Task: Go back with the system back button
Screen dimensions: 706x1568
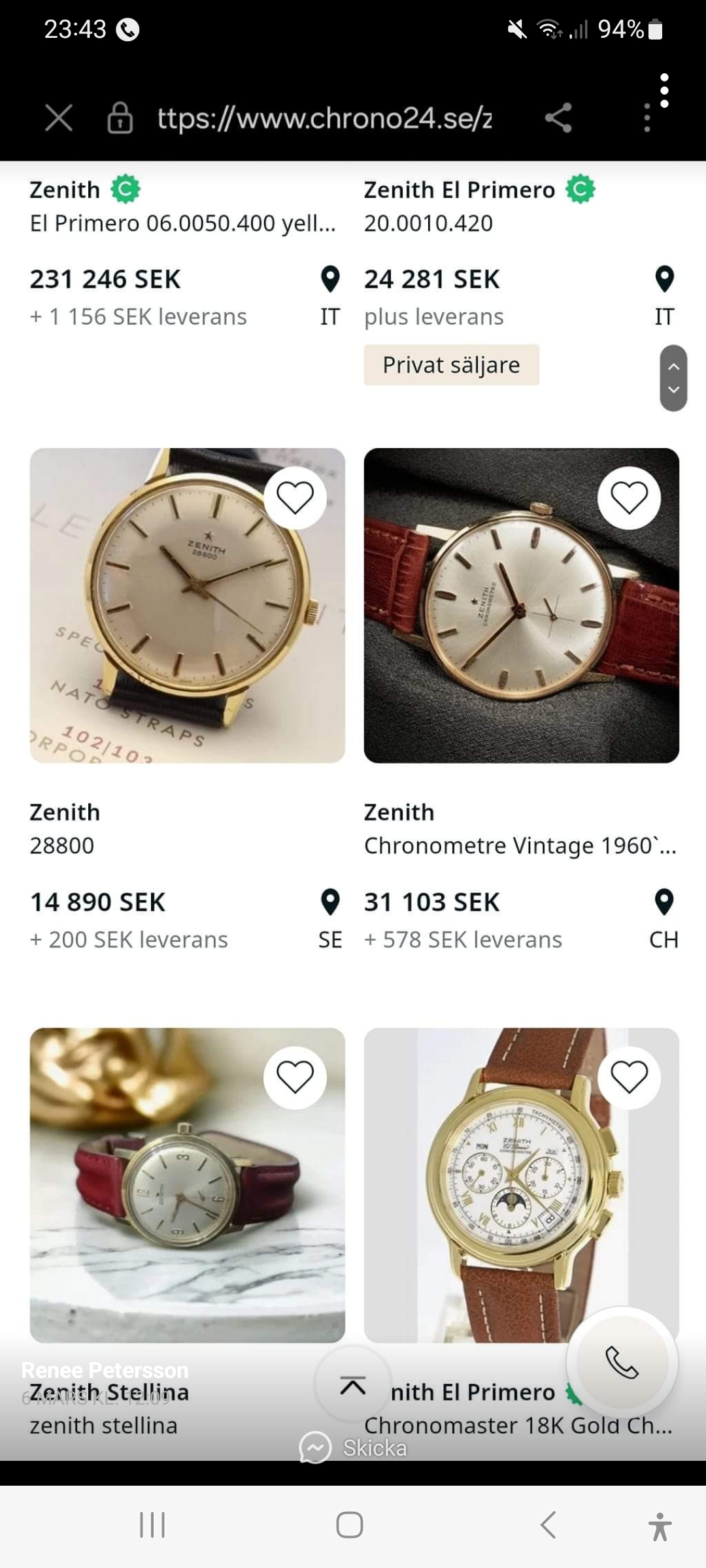Action: point(548,1526)
